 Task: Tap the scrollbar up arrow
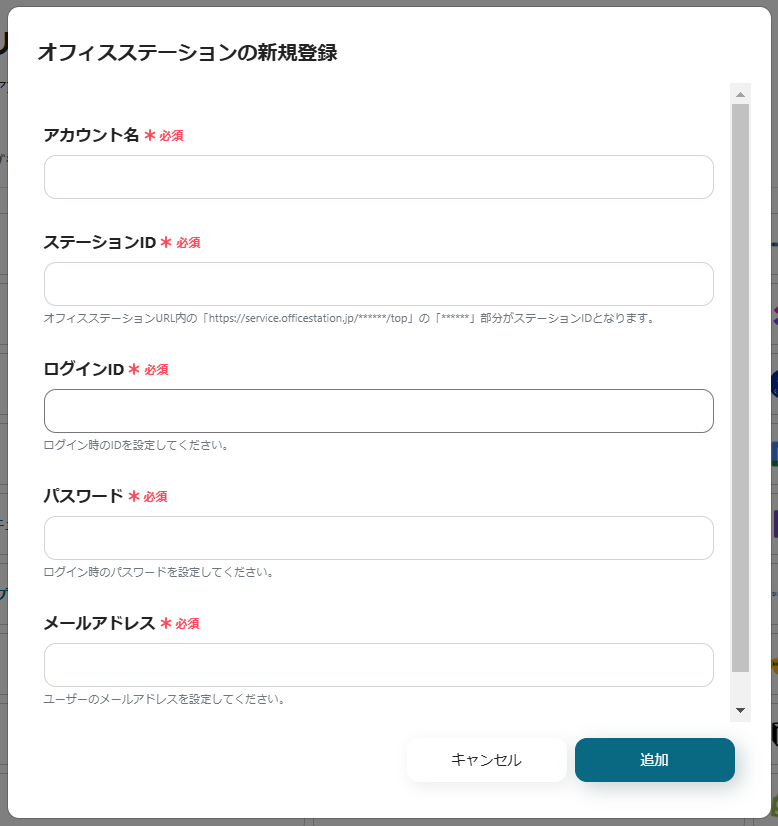click(740, 95)
